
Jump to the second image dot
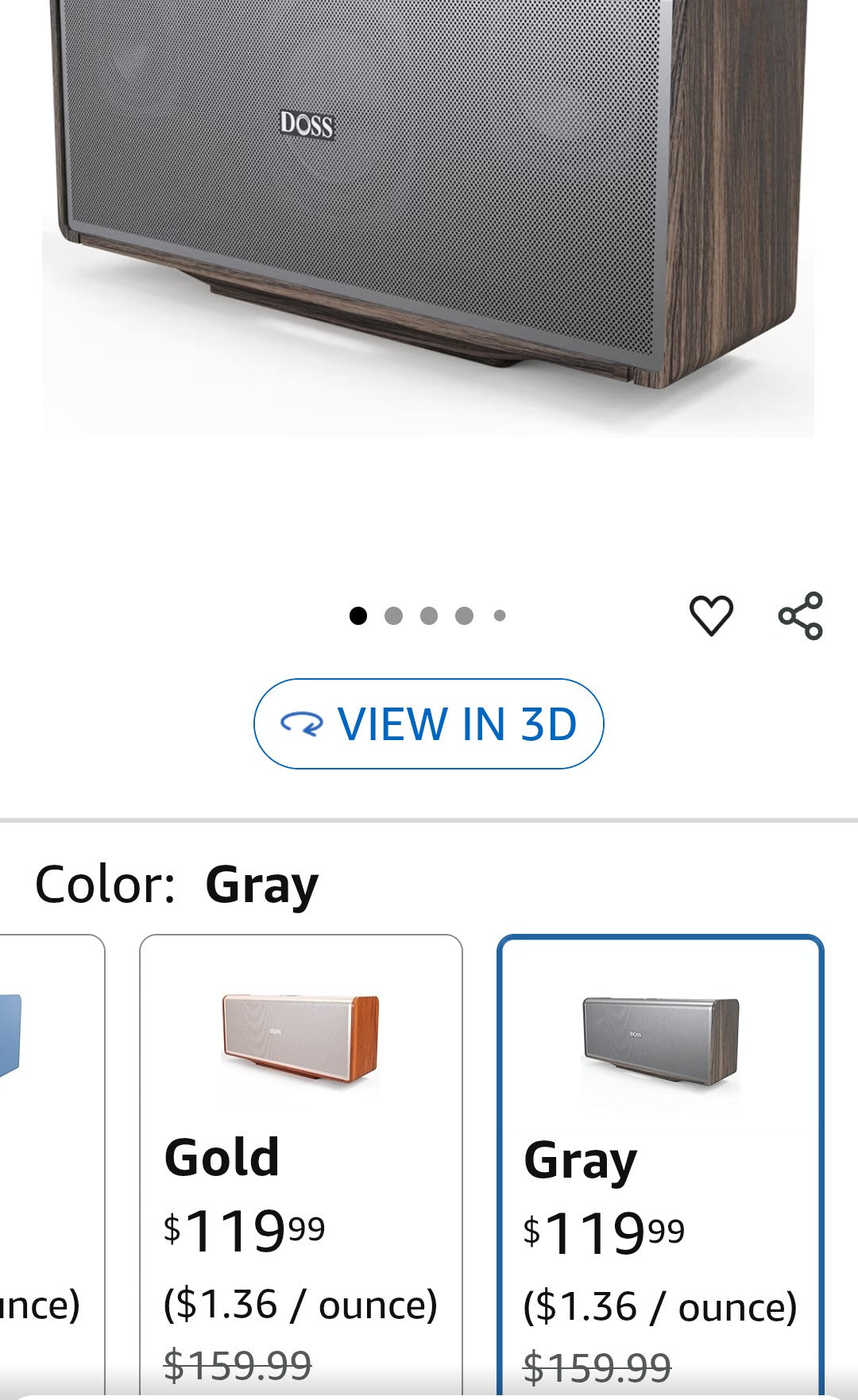(x=393, y=615)
